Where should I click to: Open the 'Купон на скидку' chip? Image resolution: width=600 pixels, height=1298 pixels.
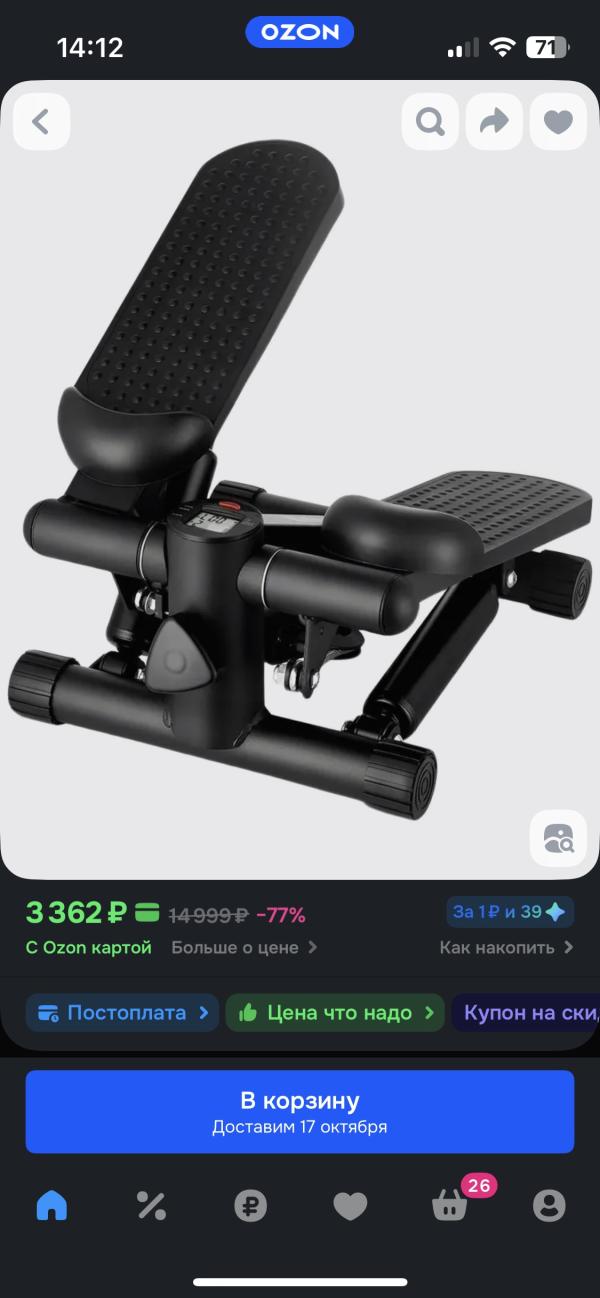(528, 1012)
